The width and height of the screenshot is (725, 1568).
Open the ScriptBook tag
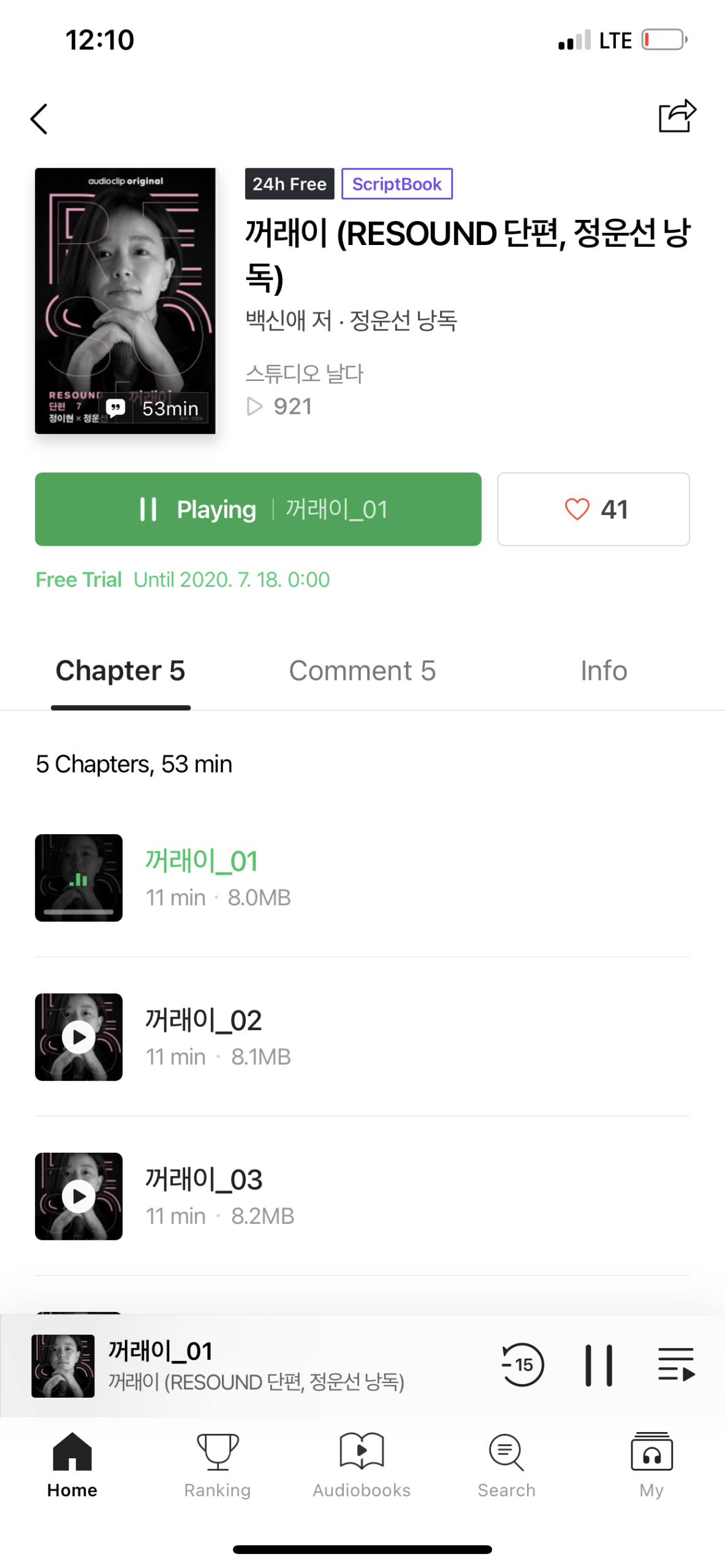[x=397, y=184]
